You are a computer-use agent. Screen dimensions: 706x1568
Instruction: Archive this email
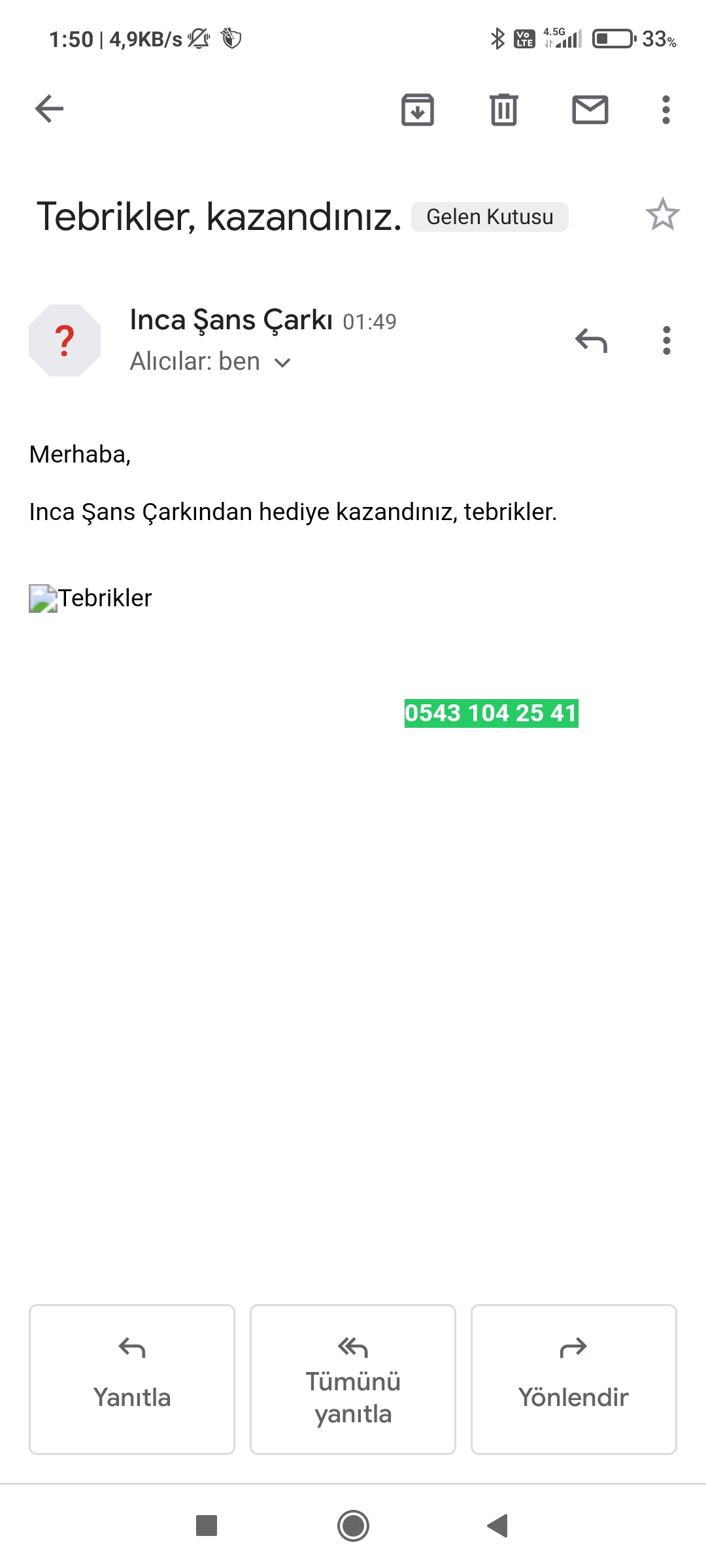(x=418, y=109)
